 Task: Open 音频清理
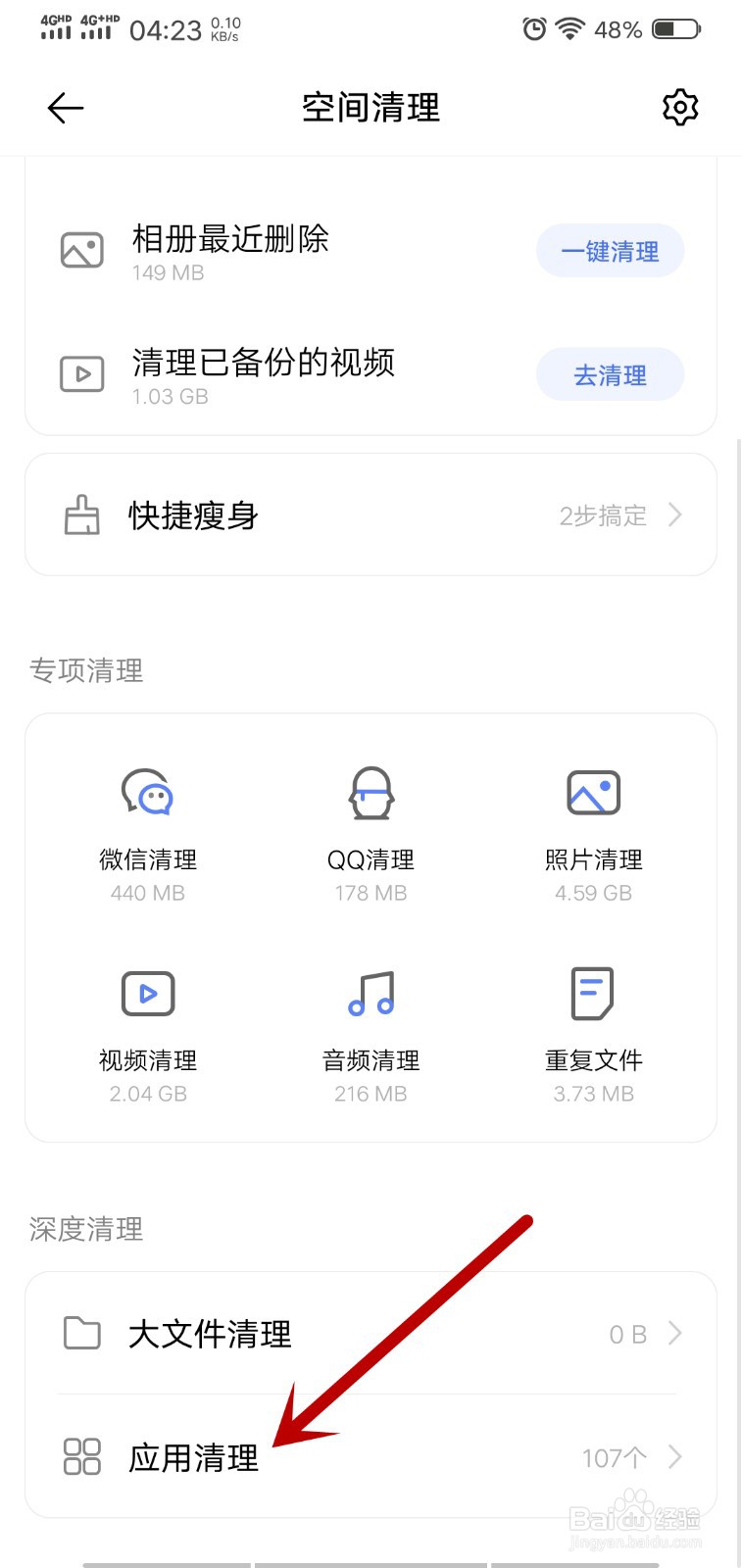coord(371,1036)
